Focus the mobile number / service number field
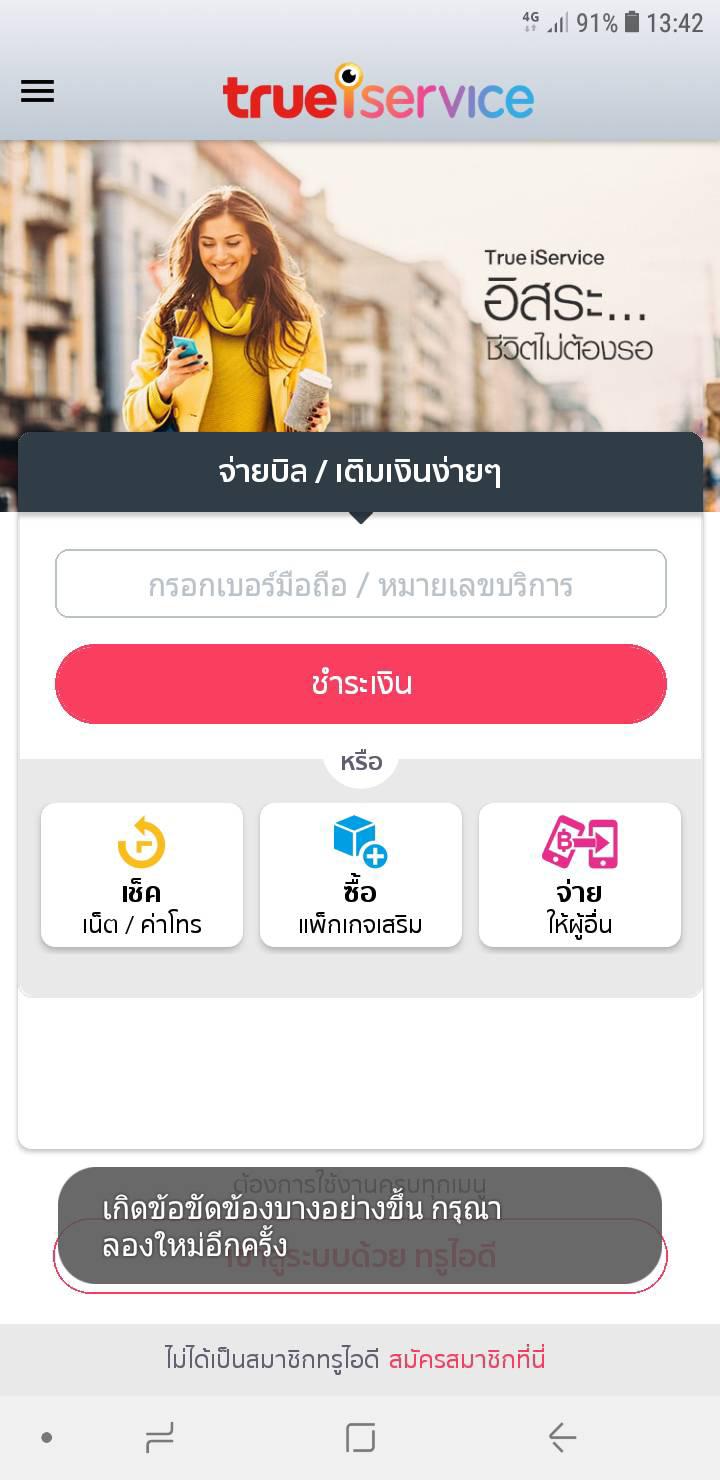Image resolution: width=720 pixels, height=1480 pixels. tap(360, 584)
